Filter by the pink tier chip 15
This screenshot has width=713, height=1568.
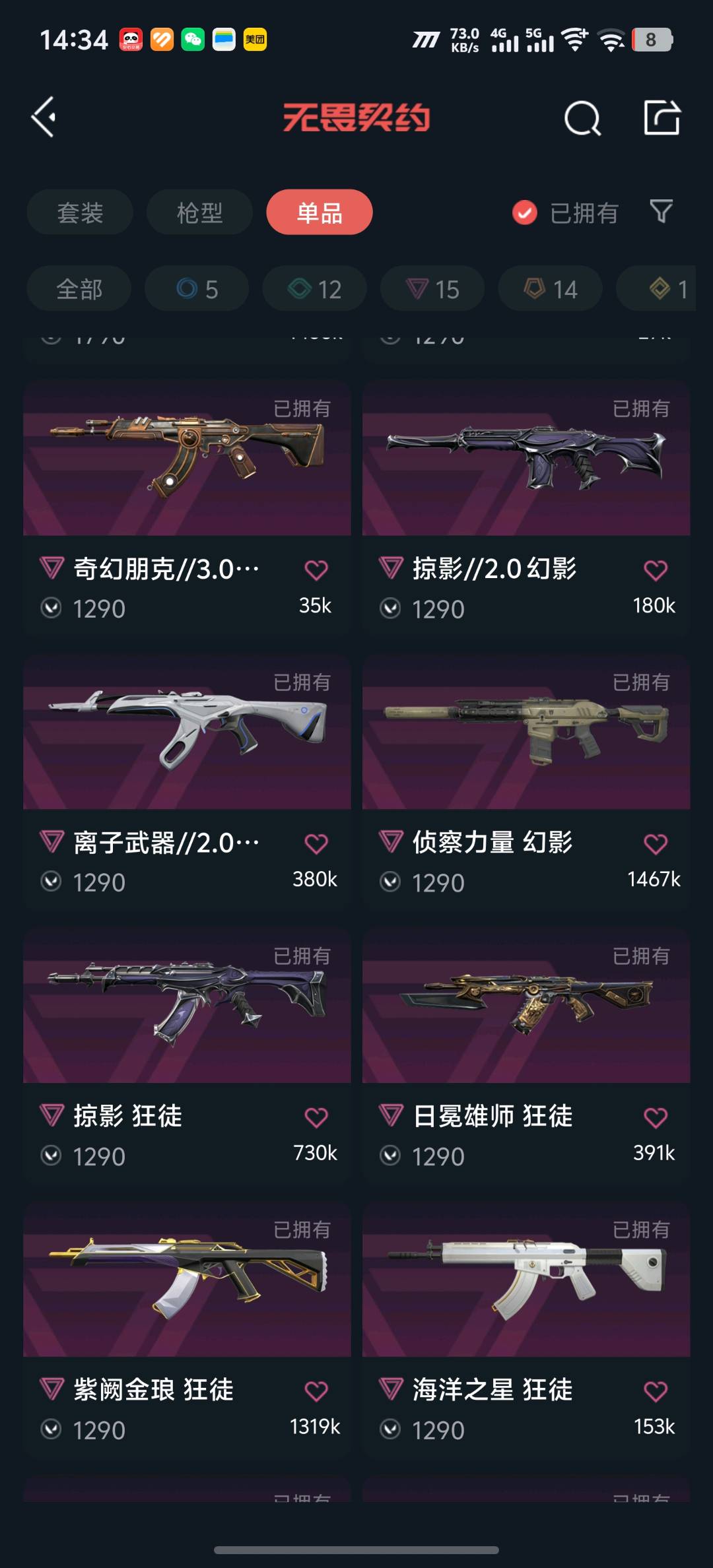[x=432, y=289]
